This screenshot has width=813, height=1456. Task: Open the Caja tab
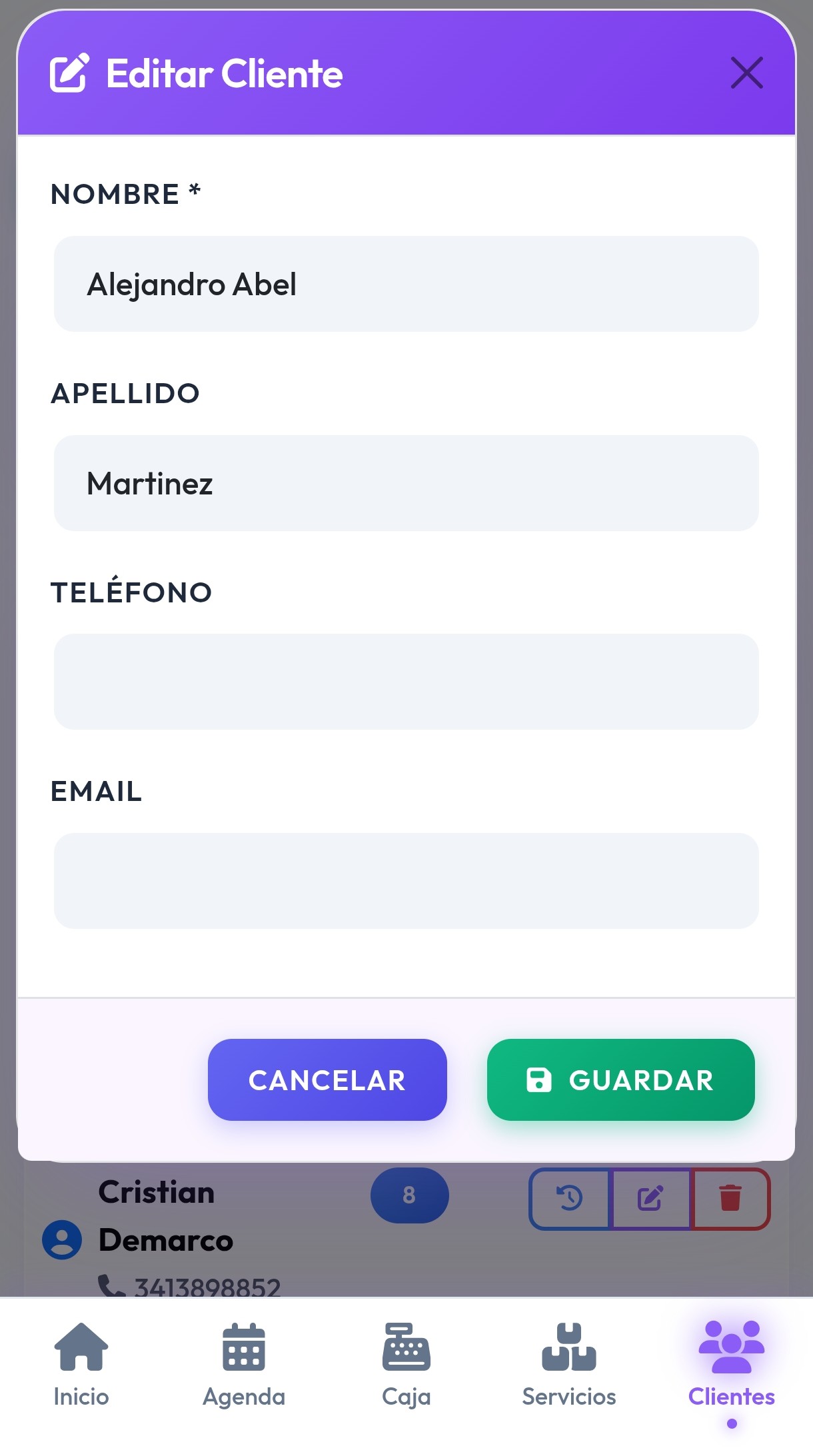click(406, 1363)
